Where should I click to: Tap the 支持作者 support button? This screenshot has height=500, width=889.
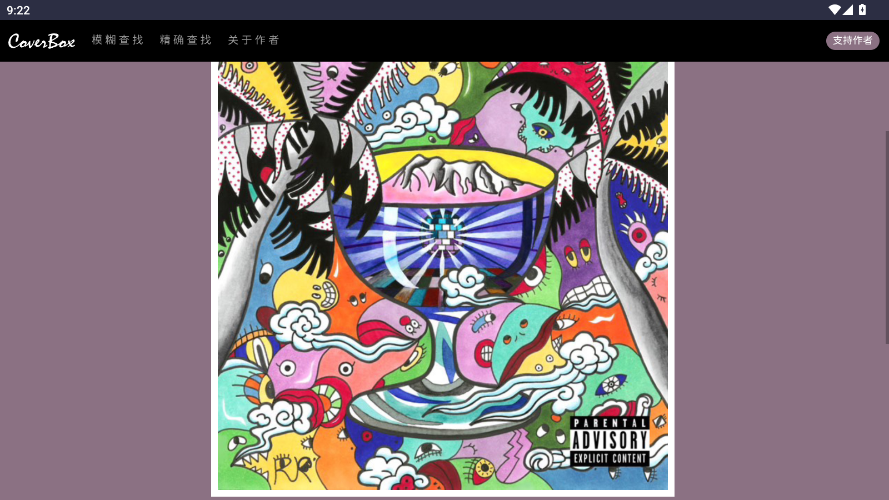[x=852, y=40]
